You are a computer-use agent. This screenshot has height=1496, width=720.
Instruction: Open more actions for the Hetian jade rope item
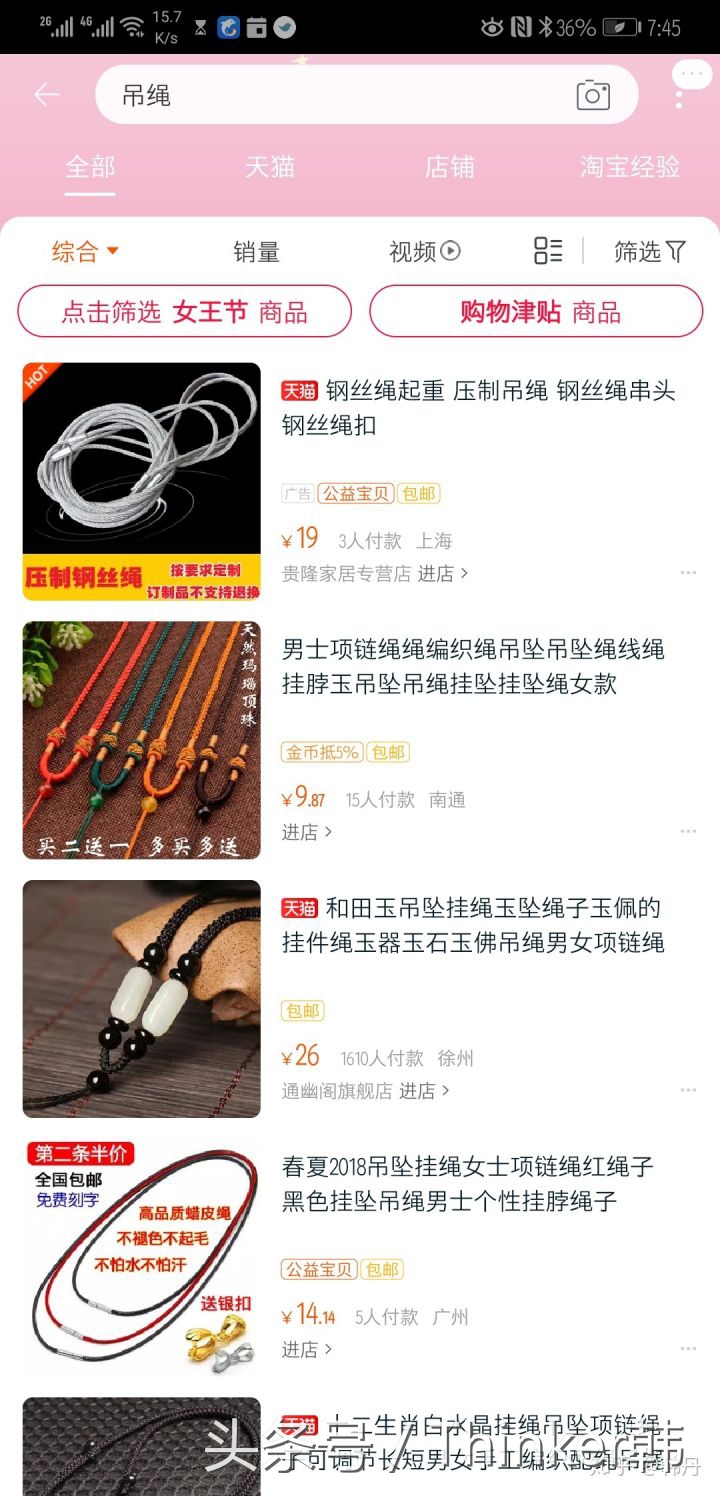[688, 1089]
